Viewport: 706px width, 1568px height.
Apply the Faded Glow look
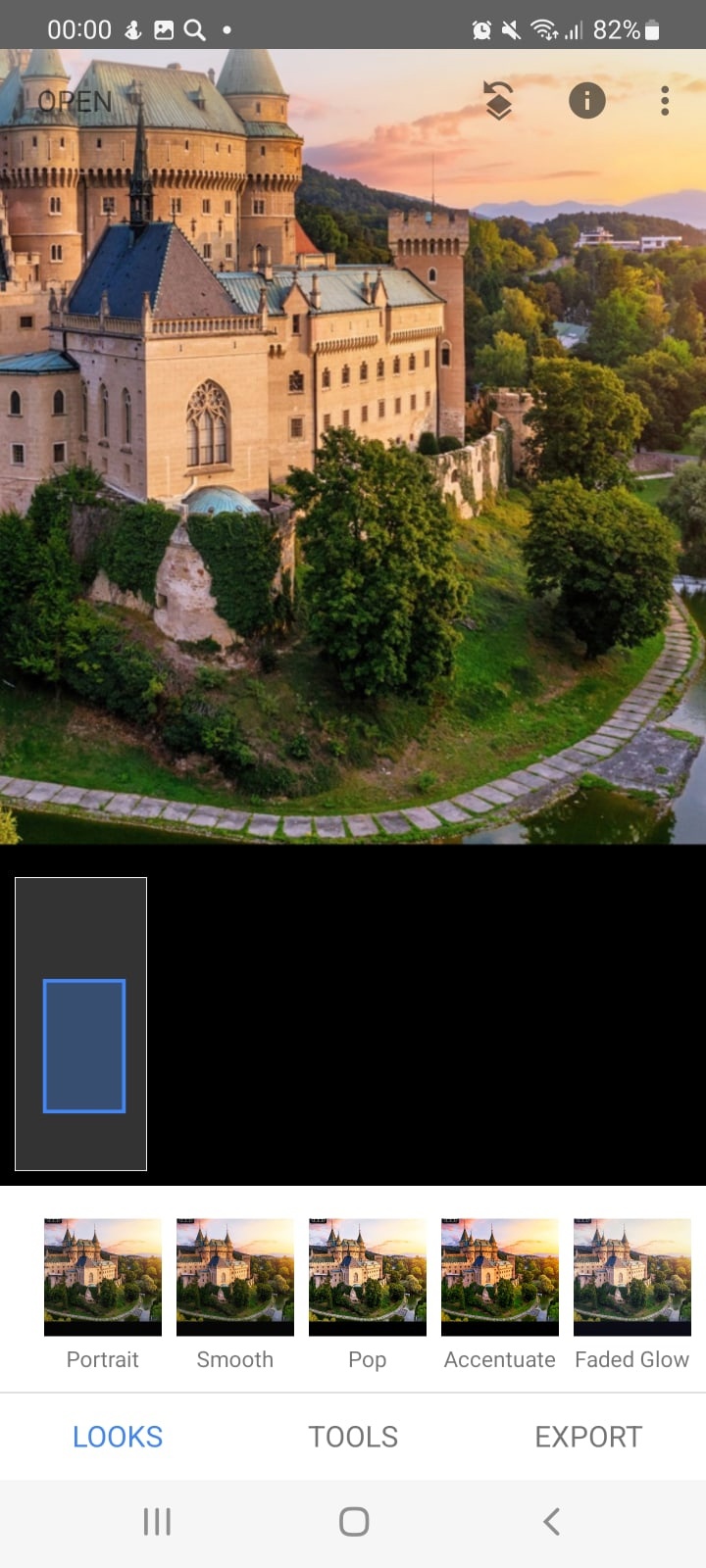coord(632,1294)
